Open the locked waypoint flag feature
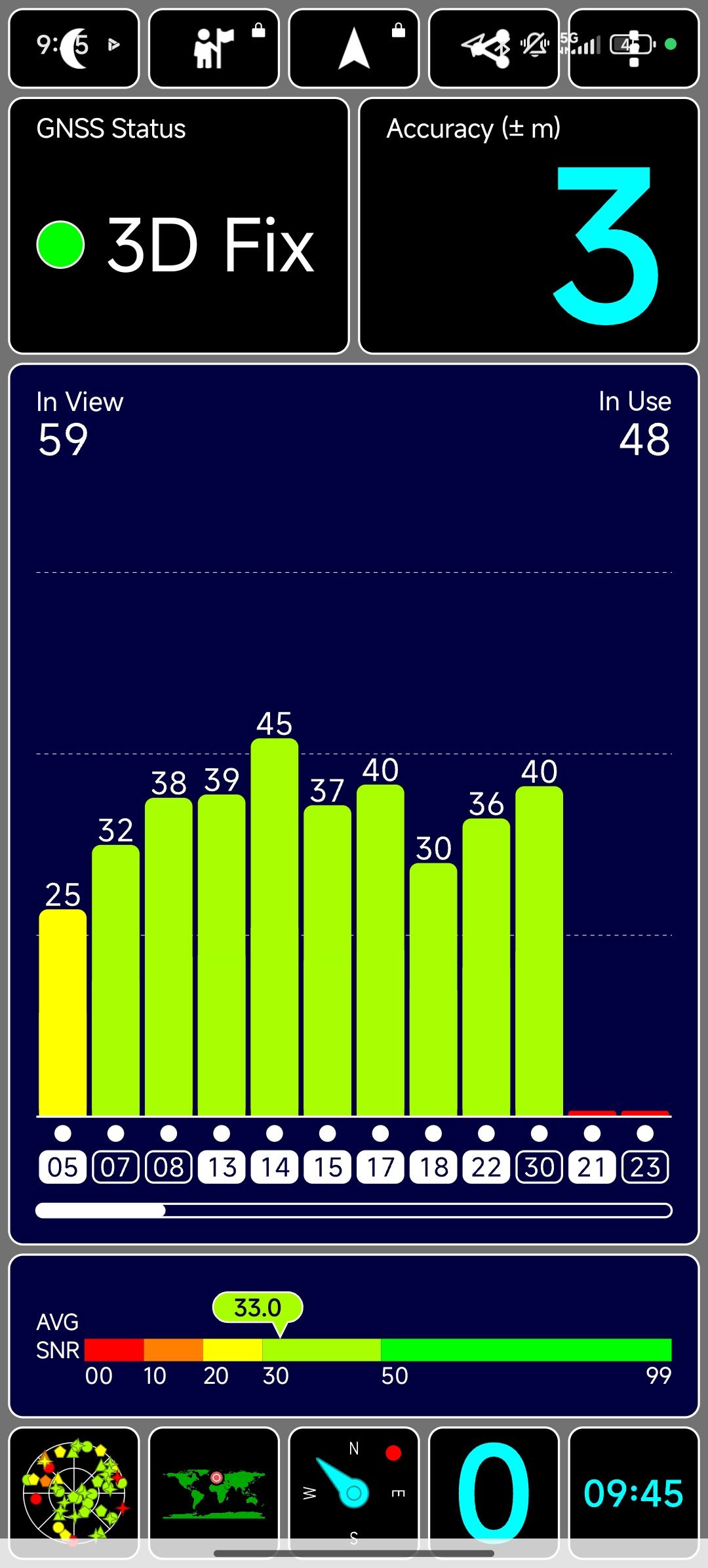 [214, 47]
